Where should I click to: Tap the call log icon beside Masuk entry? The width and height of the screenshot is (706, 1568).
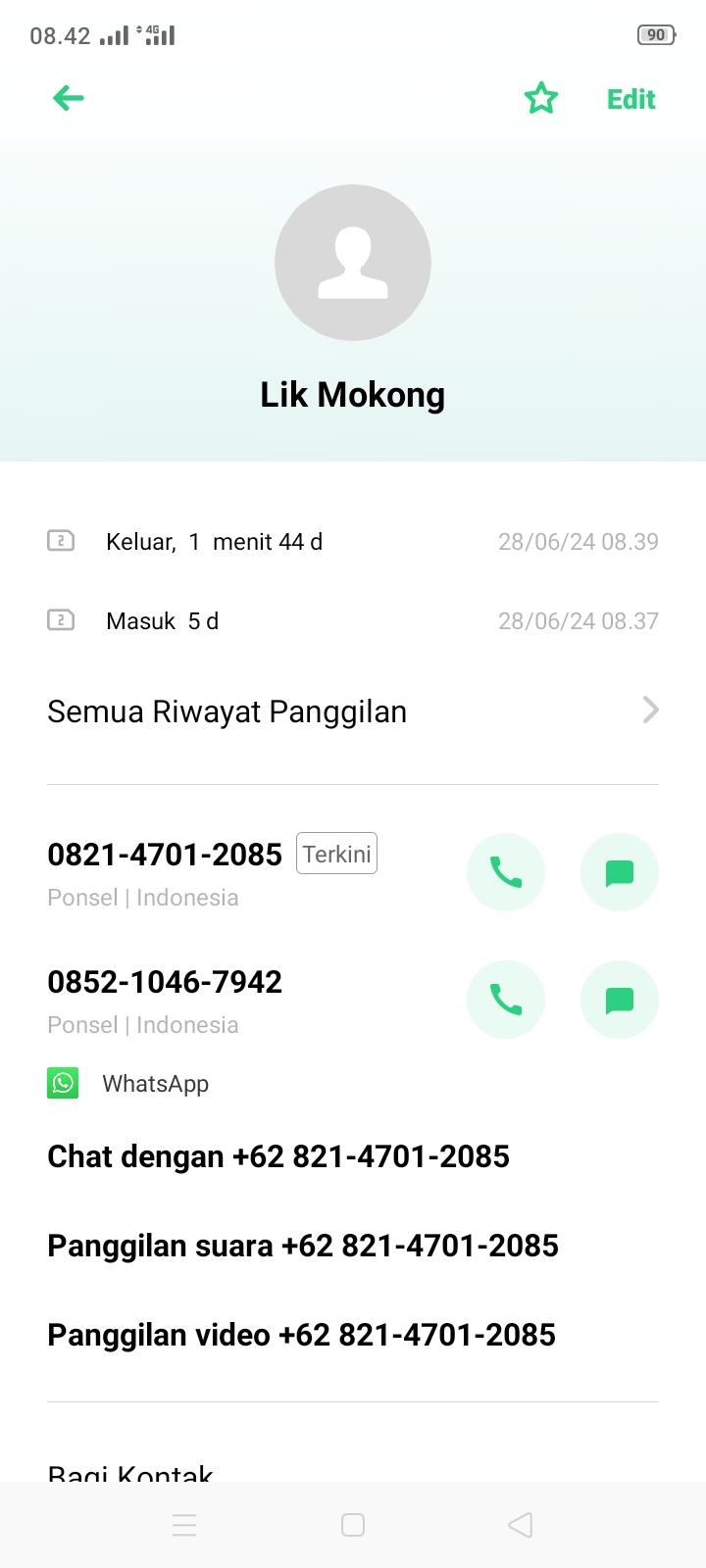(61, 620)
